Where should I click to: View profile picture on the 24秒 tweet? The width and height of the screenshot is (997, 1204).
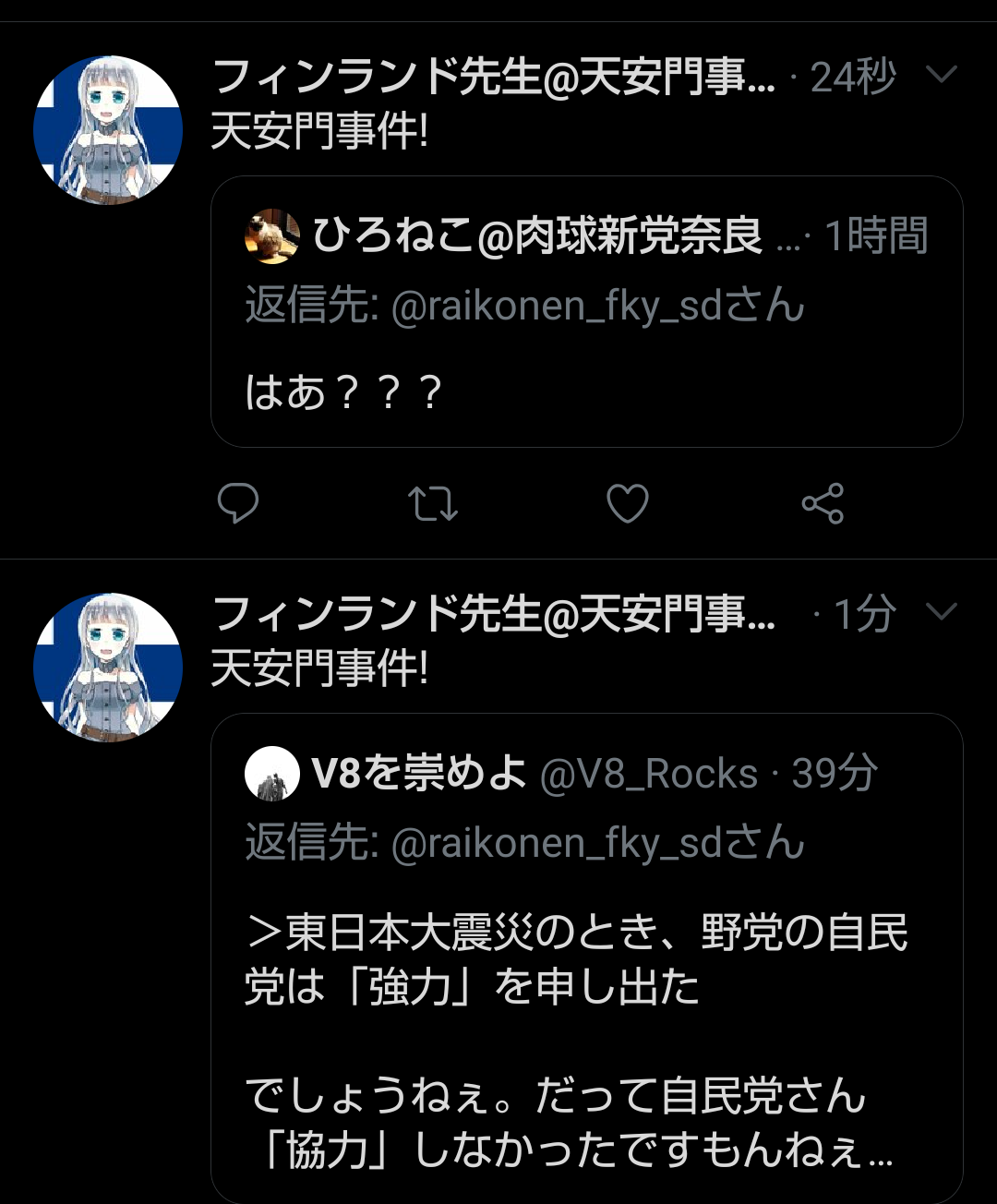(x=108, y=130)
